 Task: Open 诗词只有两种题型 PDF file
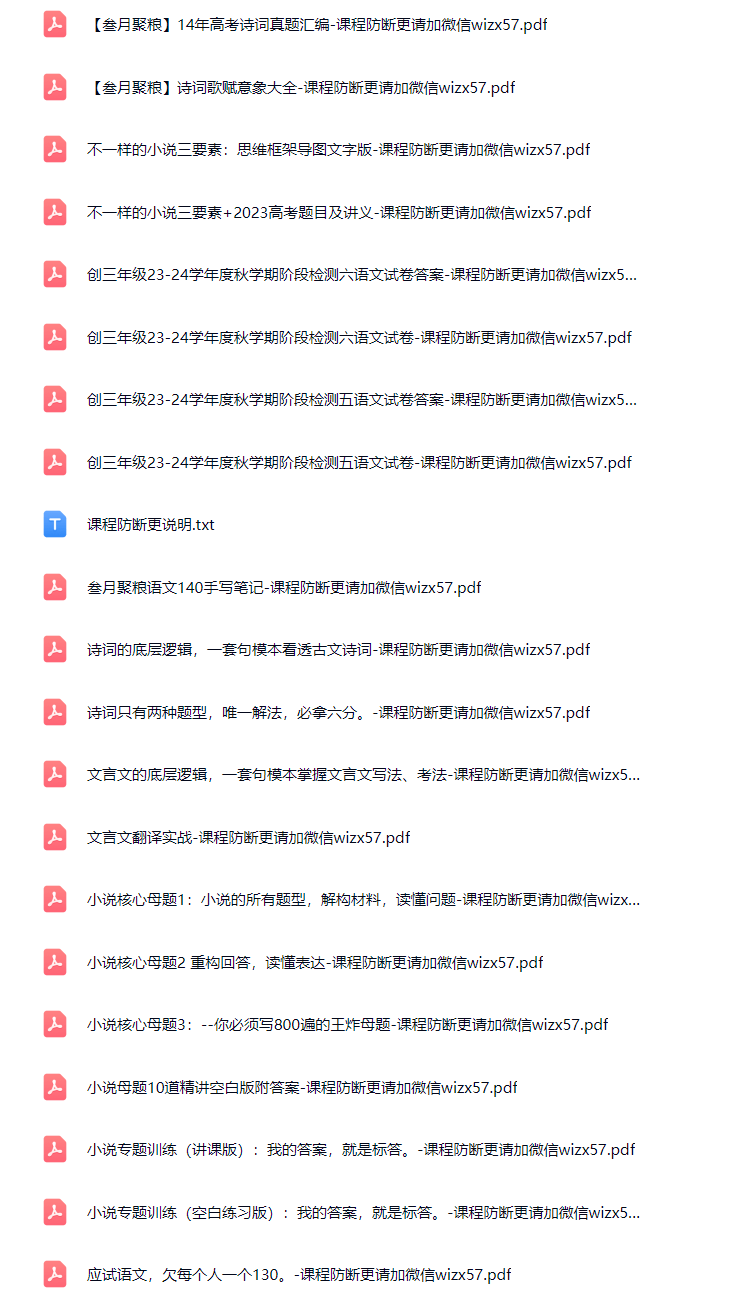point(339,712)
